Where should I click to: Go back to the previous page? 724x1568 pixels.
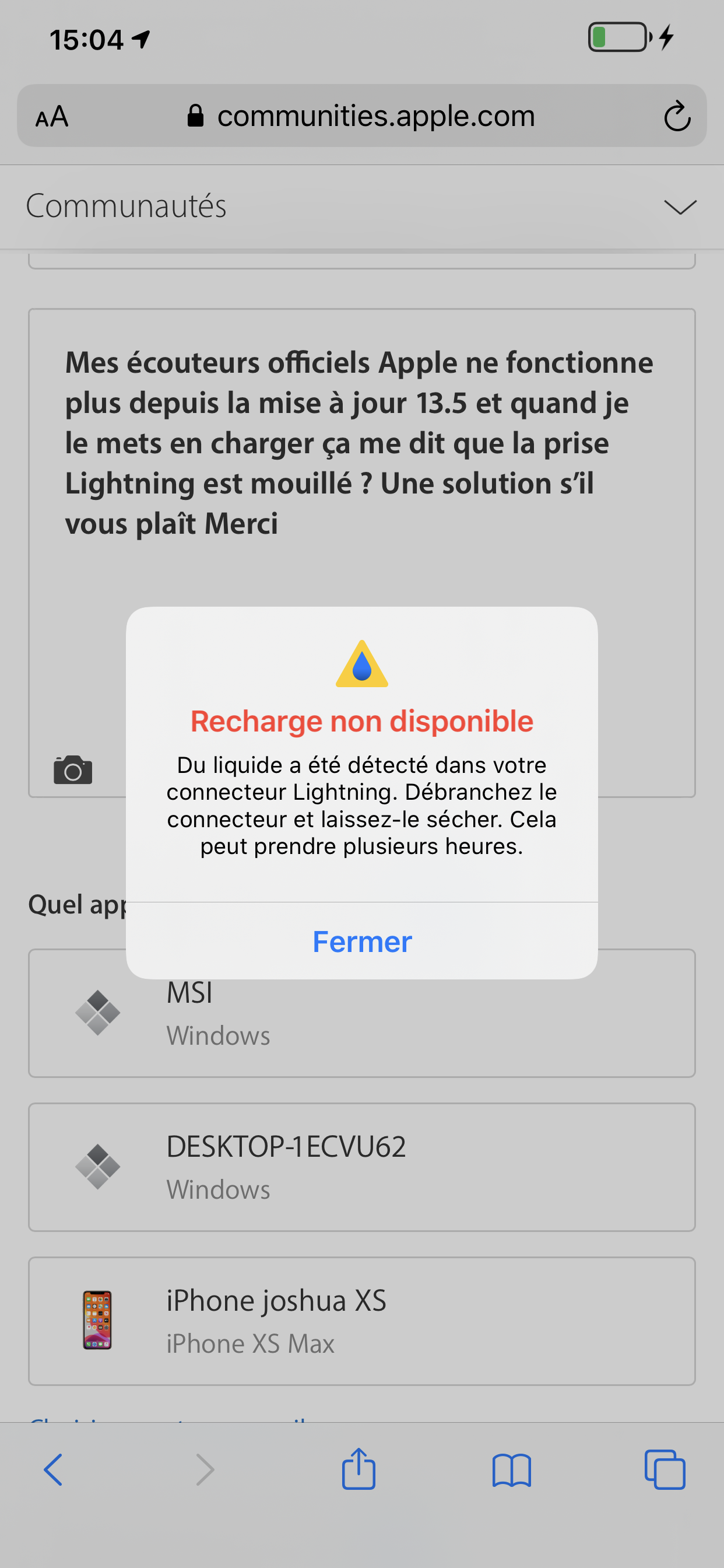[54, 1470]
